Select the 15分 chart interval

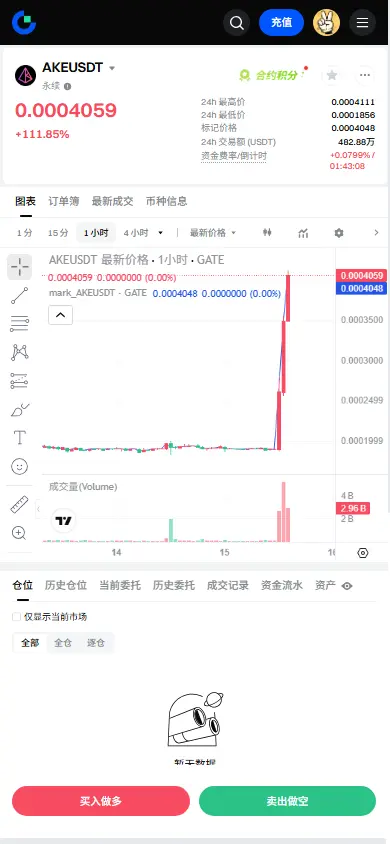(58, 233)
